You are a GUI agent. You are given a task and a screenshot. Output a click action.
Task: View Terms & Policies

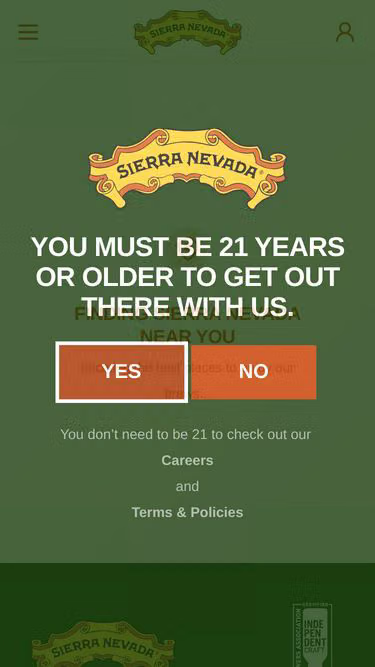point(187,512)
